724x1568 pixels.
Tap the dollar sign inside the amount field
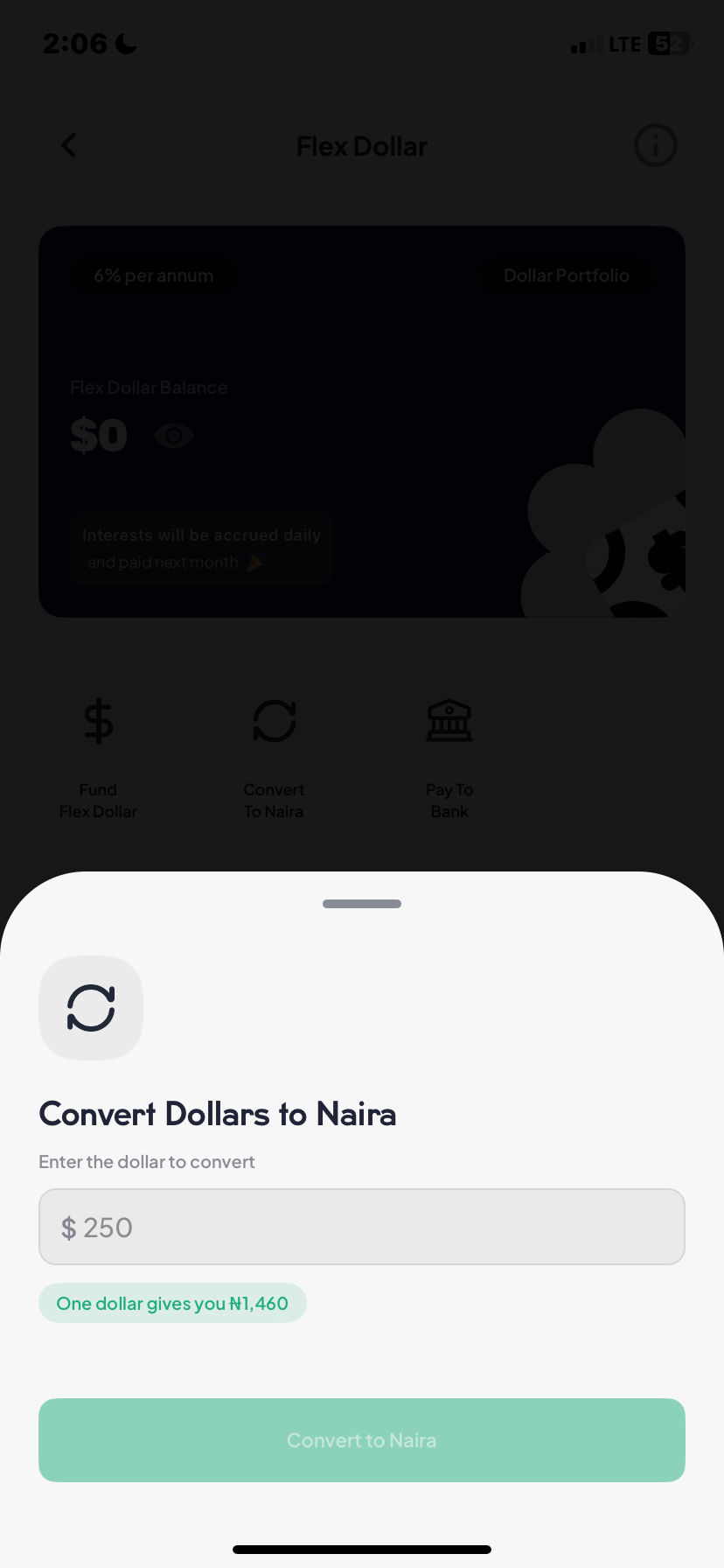tap(69, 1227)
